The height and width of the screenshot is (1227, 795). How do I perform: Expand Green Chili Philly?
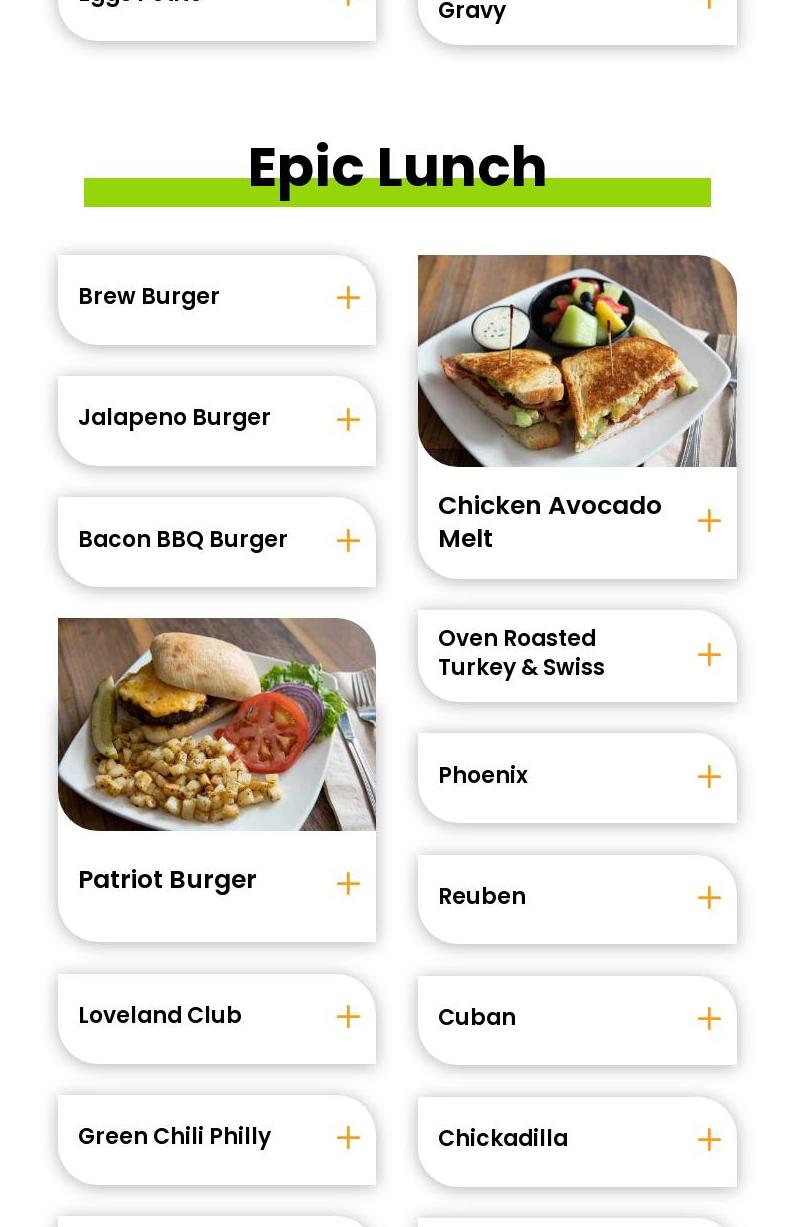coord(348,1138)
